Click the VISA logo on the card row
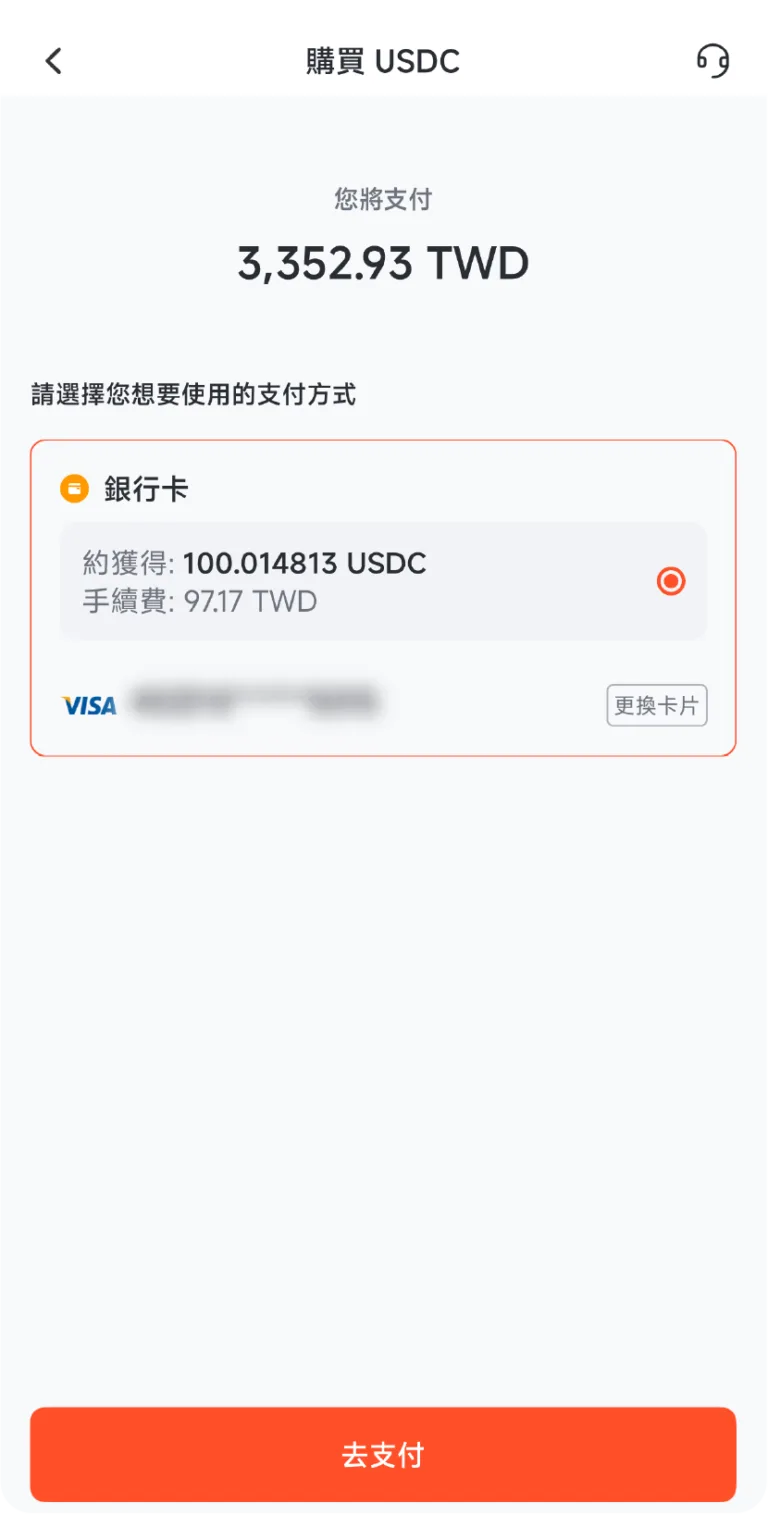 point(90,705)
